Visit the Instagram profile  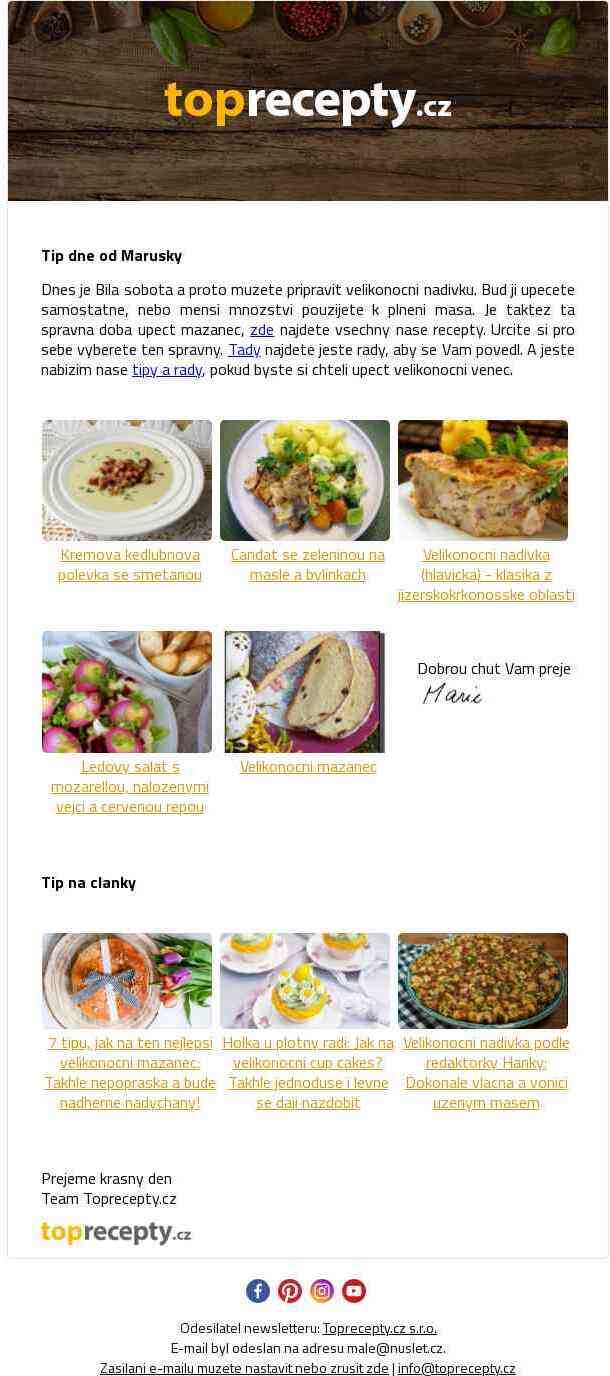[x=322, y=1291]
